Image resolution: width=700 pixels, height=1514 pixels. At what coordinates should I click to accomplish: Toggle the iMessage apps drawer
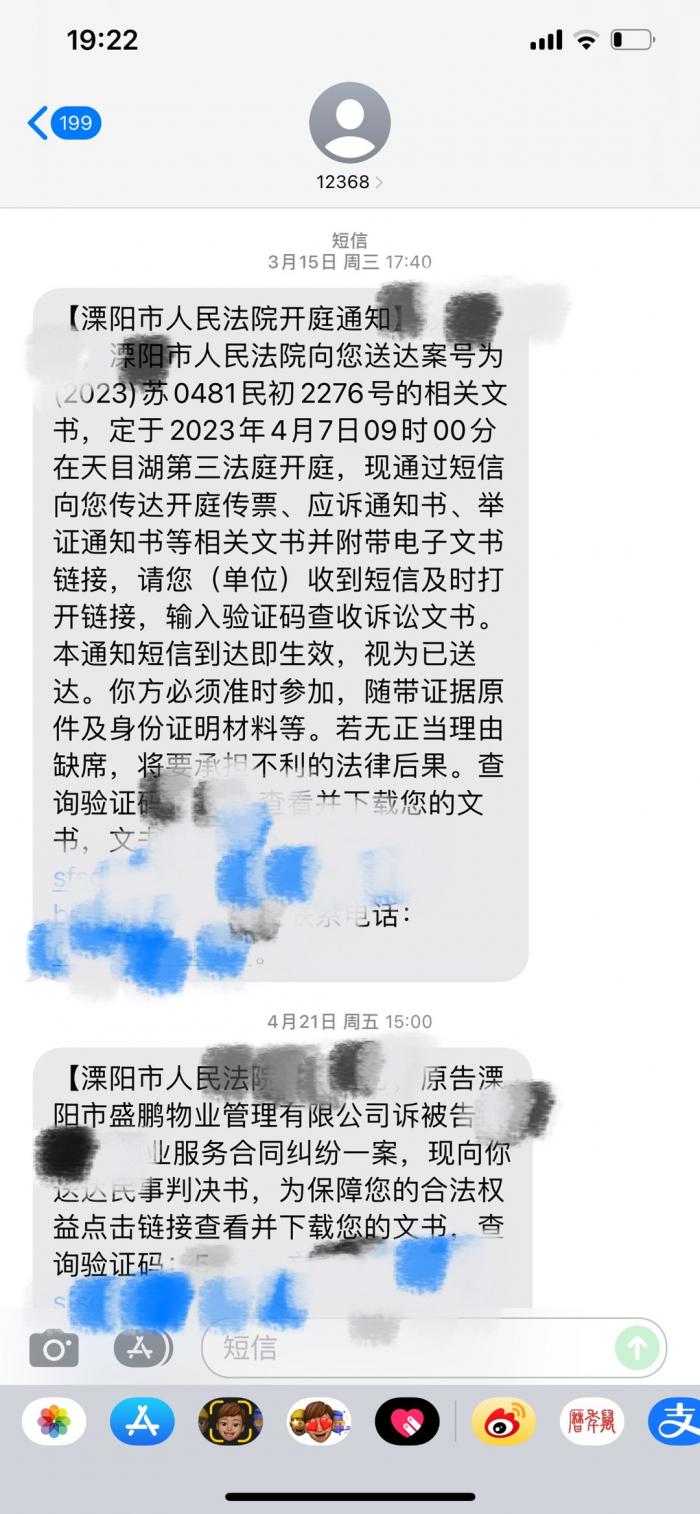pyautogui.click(x=141, y=1348)
